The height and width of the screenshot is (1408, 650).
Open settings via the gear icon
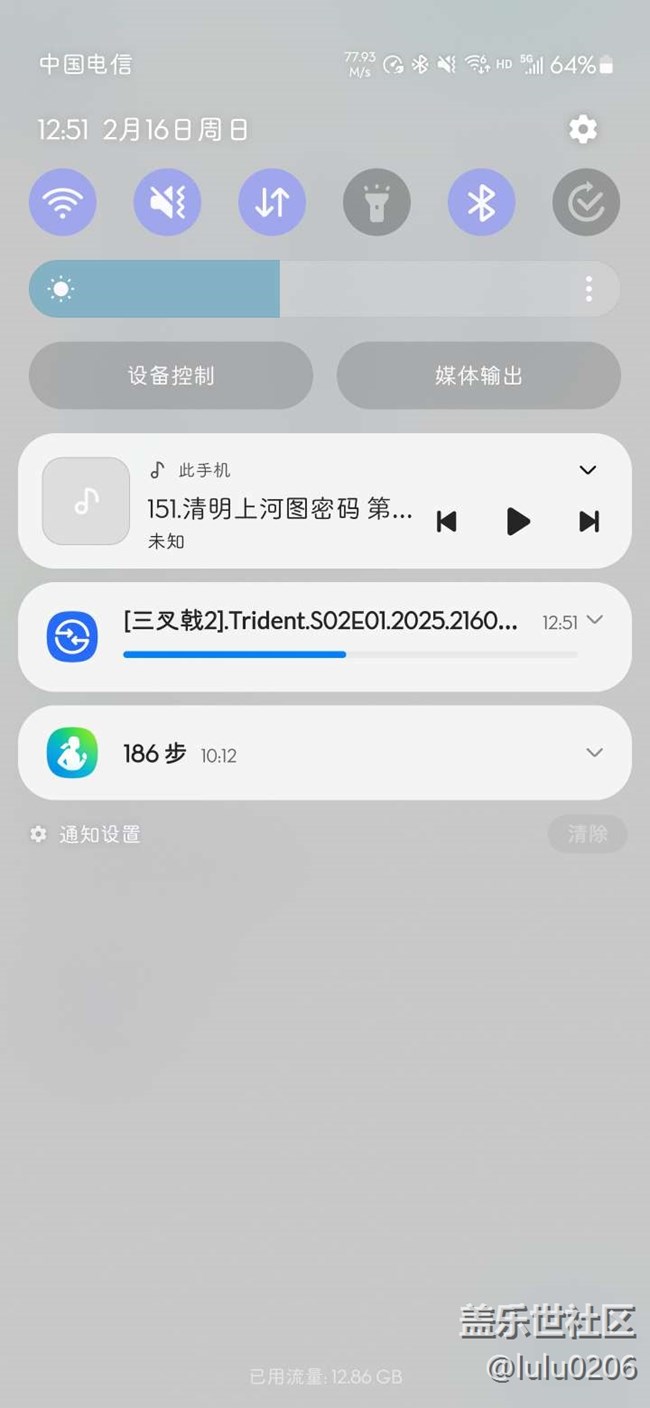[582, 129]
